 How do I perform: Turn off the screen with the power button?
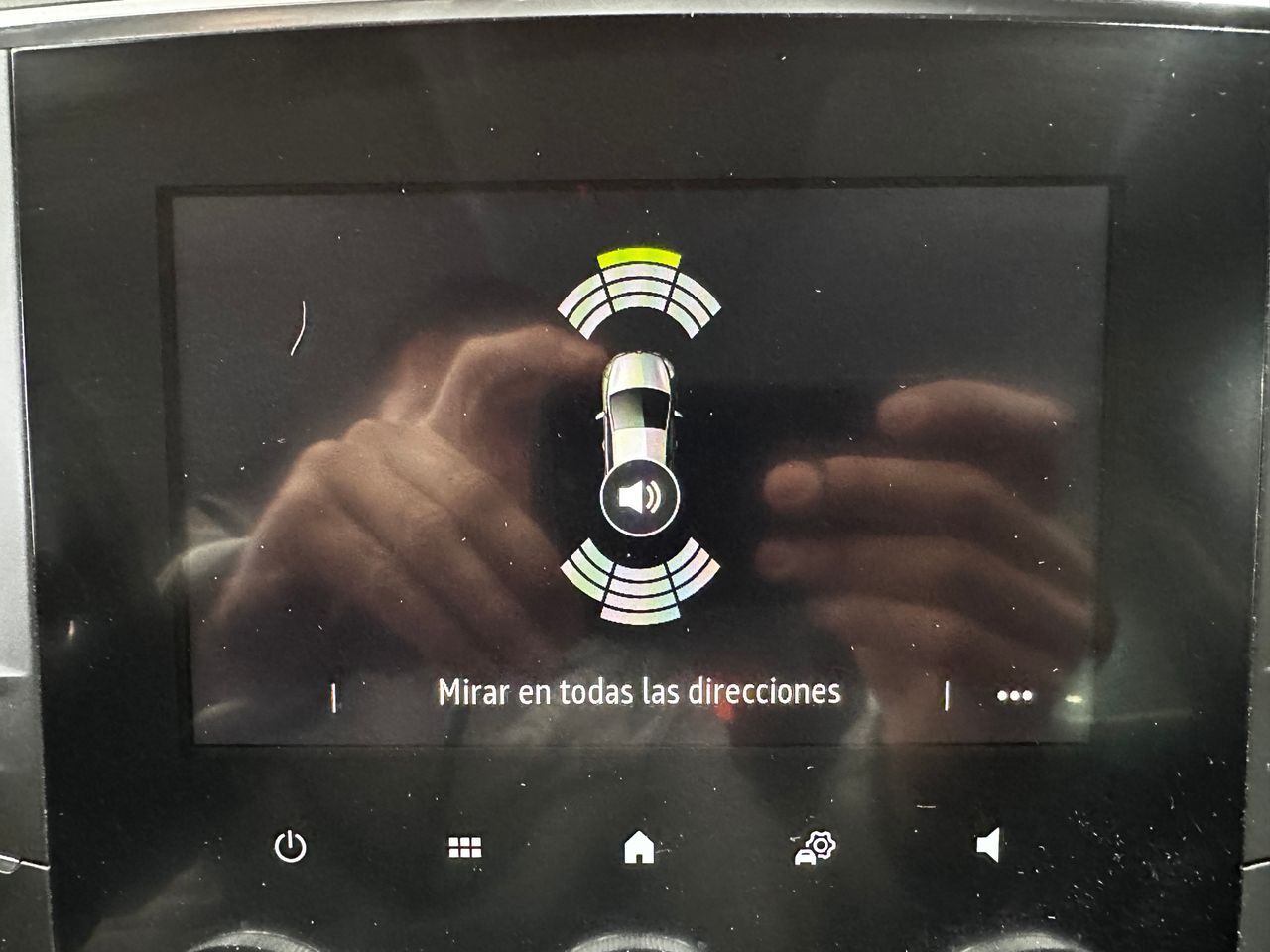coord(290,847)
